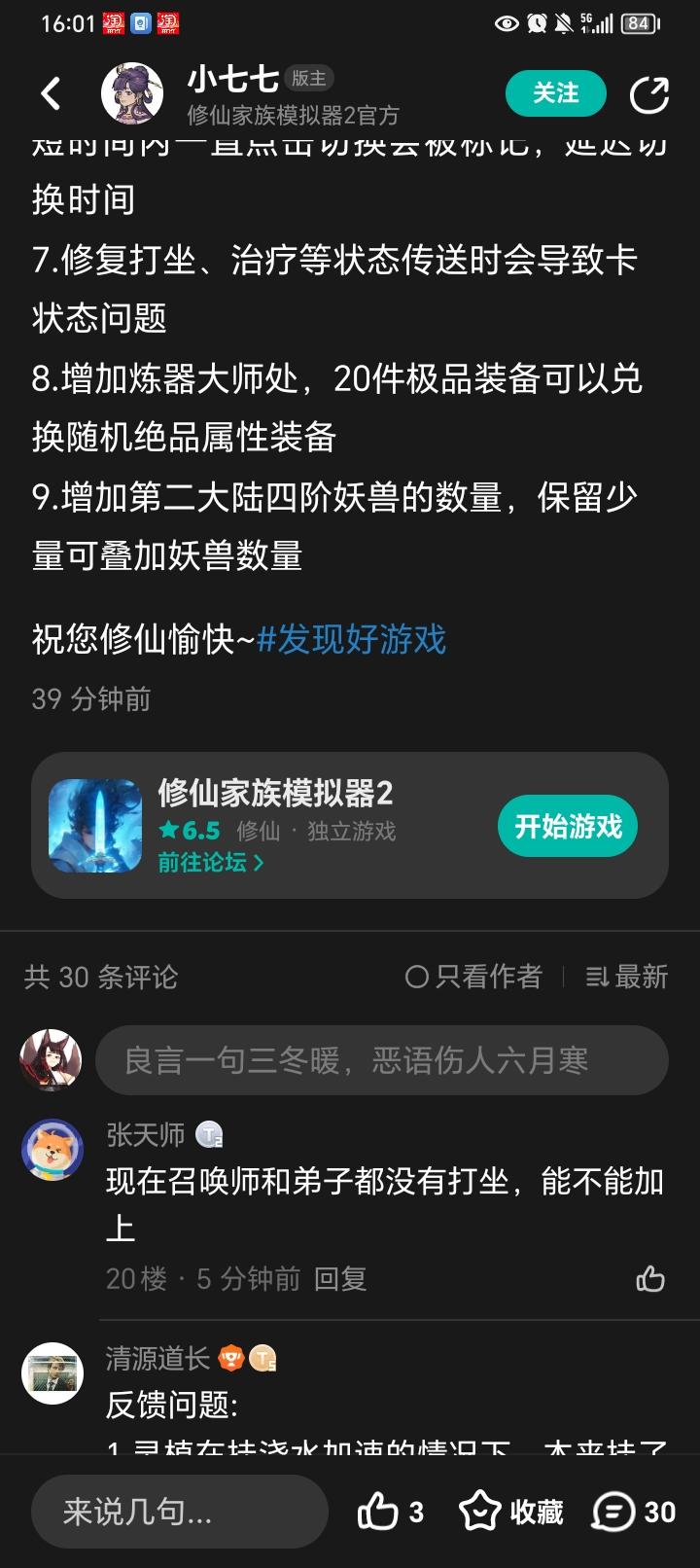The width and height of the screenshot is (700, 1568).
Task: Toggle follow via the 关注 button
Action: 555,93
